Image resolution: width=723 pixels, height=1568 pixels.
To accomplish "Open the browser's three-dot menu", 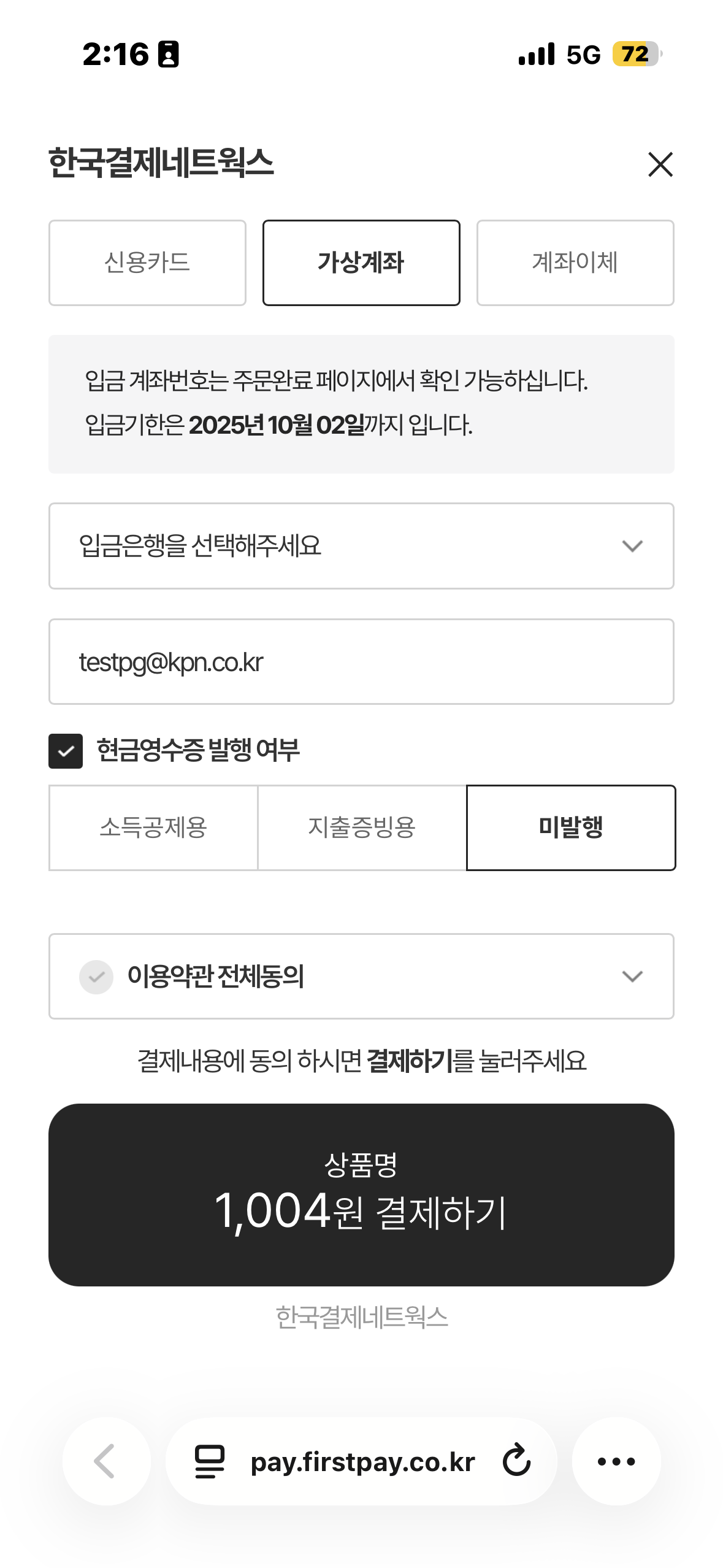I will click(616, 1461).
